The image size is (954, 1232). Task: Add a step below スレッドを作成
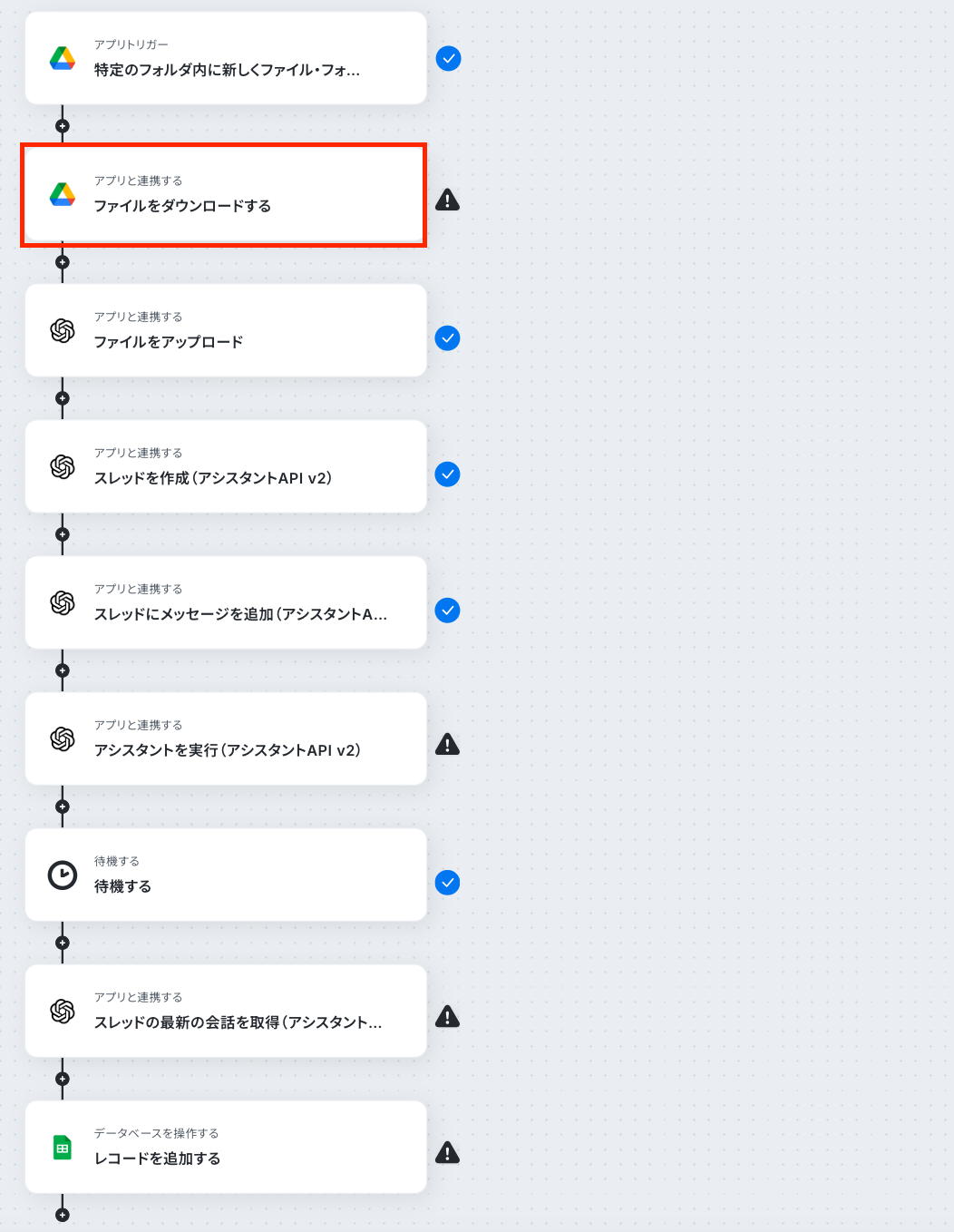point(63,534)
